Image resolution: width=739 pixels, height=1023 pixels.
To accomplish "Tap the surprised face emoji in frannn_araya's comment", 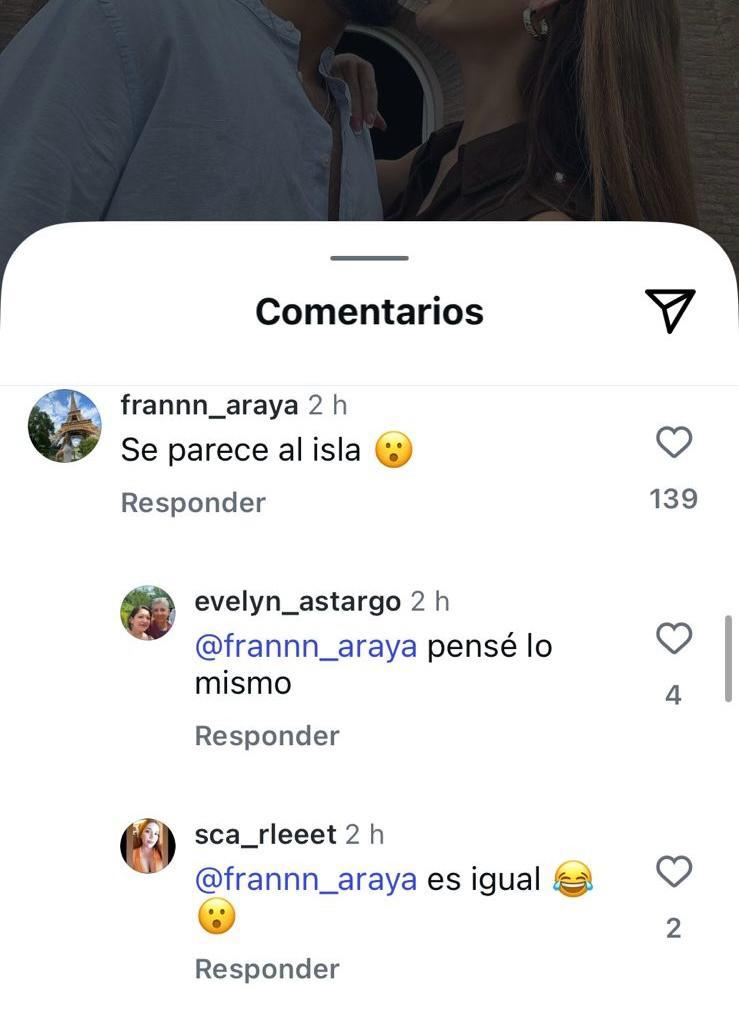I will (395, 449).
